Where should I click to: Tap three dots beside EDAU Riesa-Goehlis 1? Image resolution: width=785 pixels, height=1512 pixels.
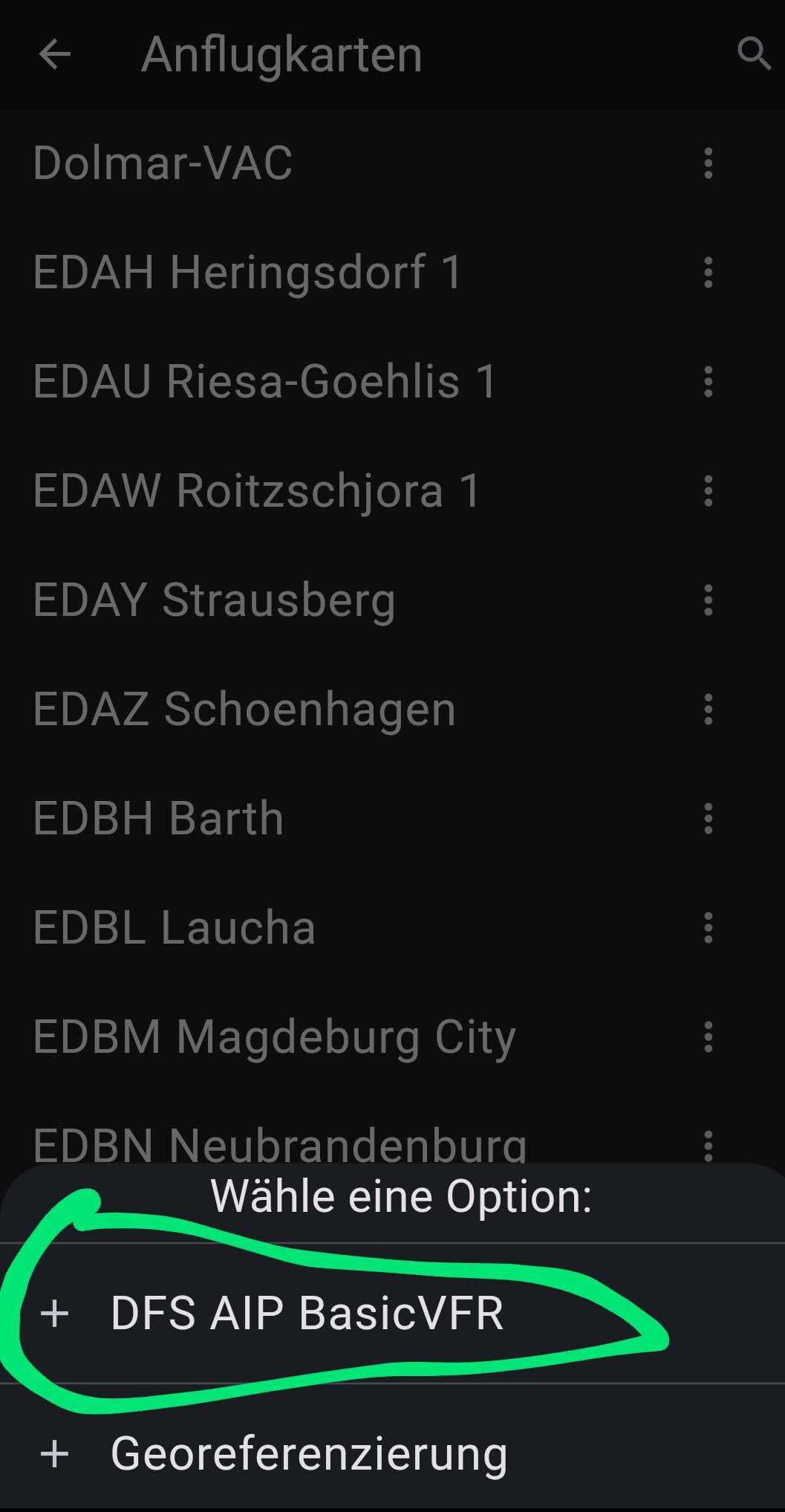coord(708,381)
